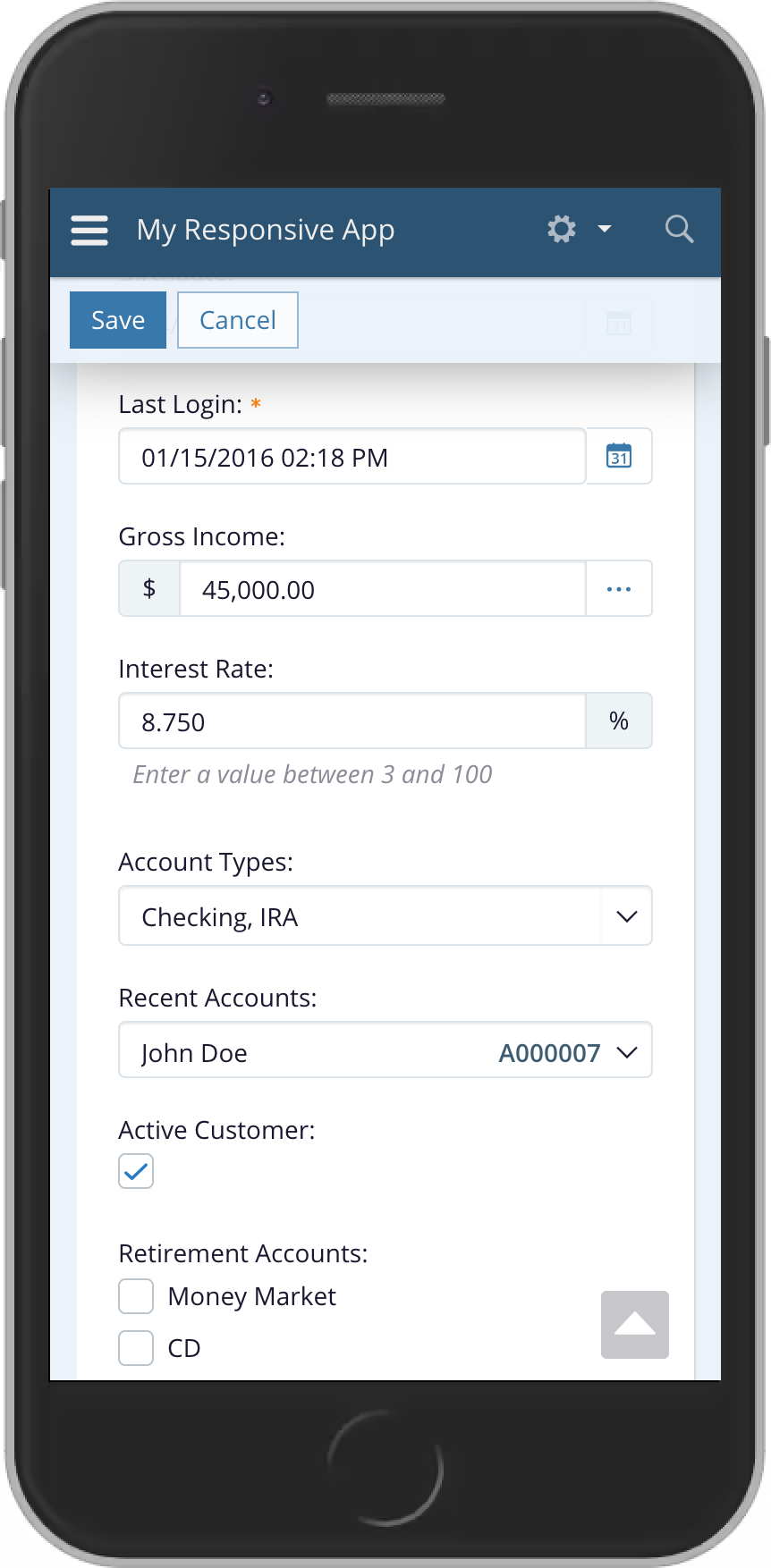Tap the search magnifier icon
Screen dimensions: 771x1568
679,230
